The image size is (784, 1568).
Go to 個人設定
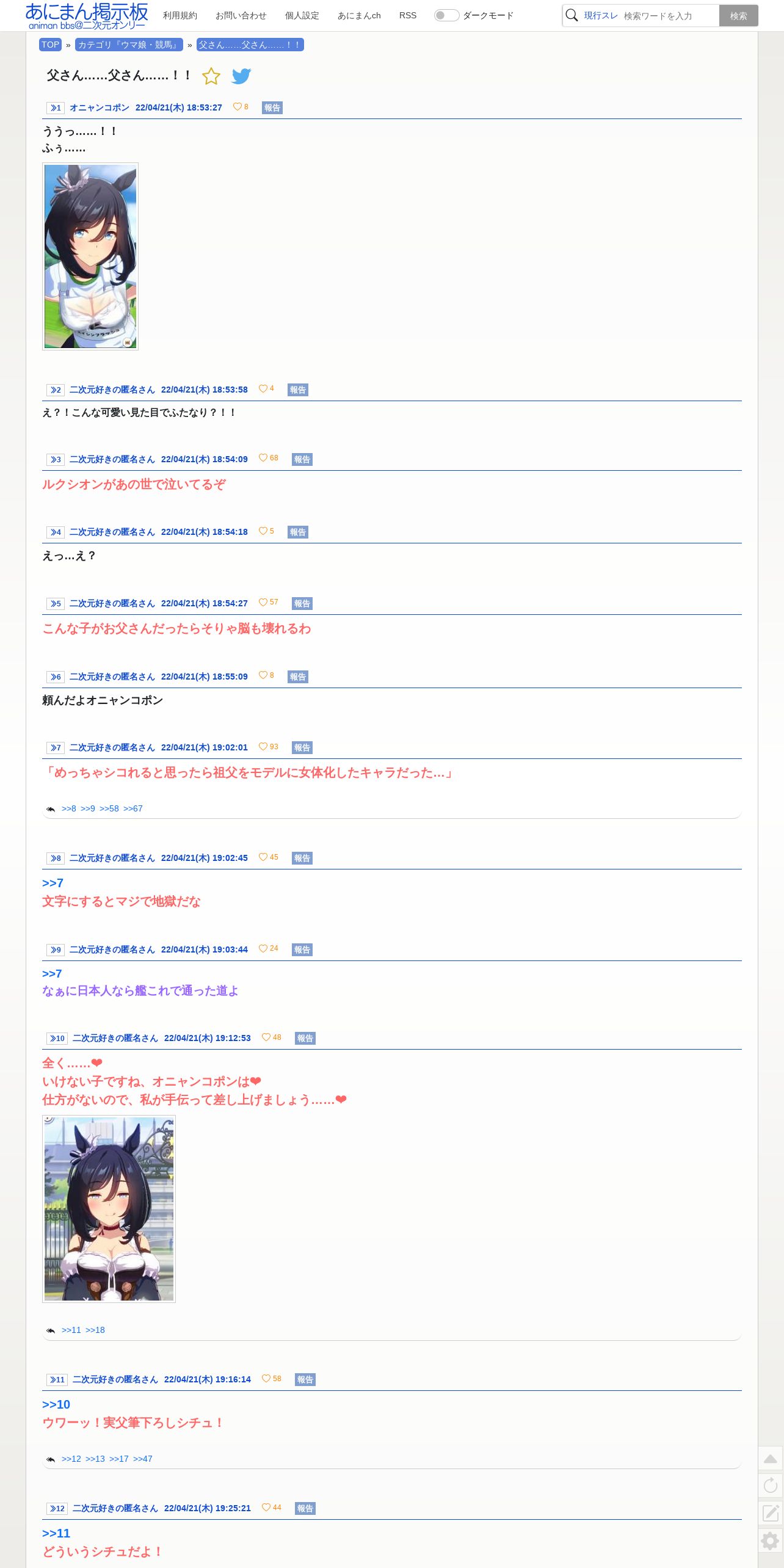[x=302, y=15]
